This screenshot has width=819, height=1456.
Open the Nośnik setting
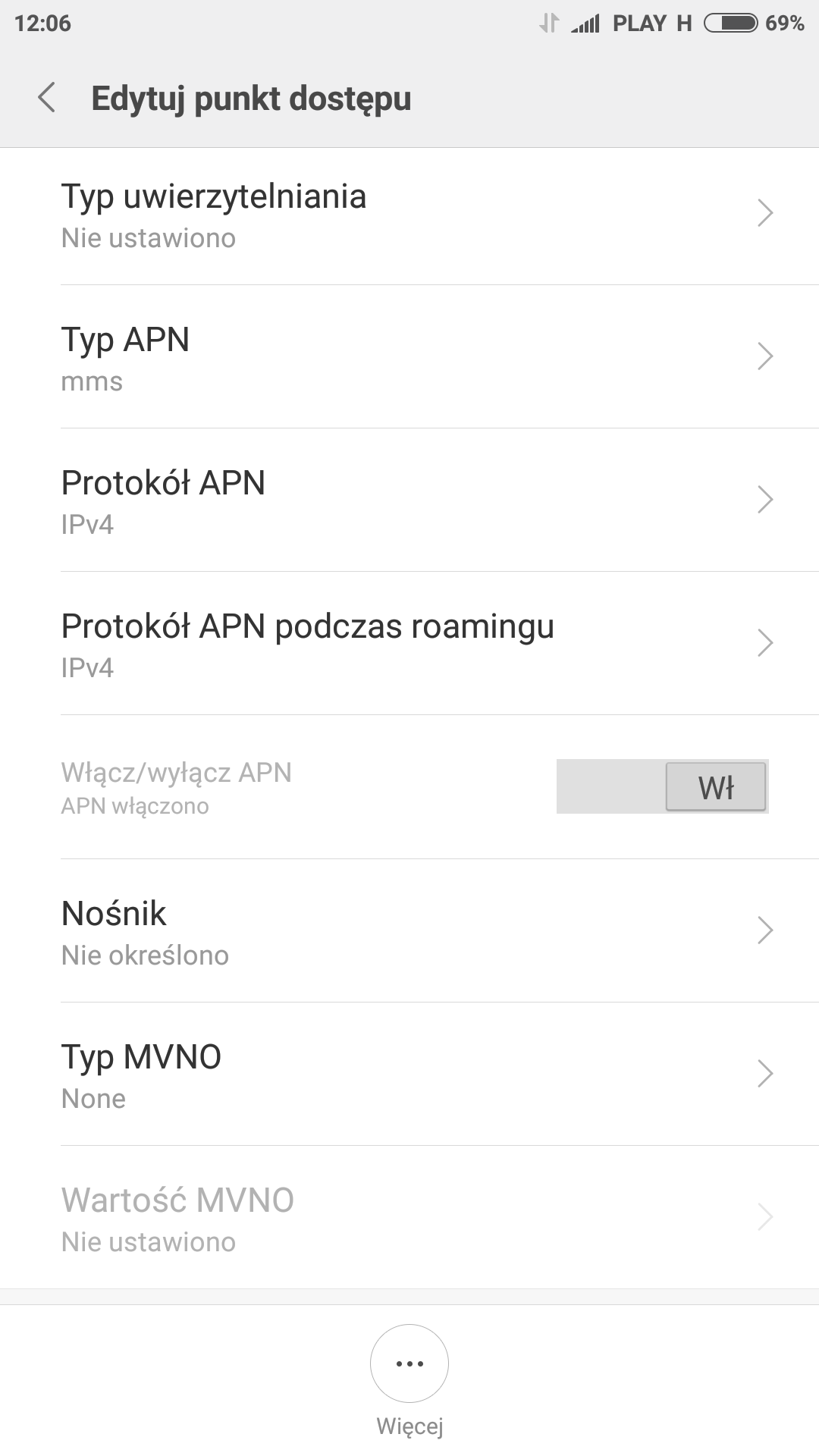click(409, 931)
